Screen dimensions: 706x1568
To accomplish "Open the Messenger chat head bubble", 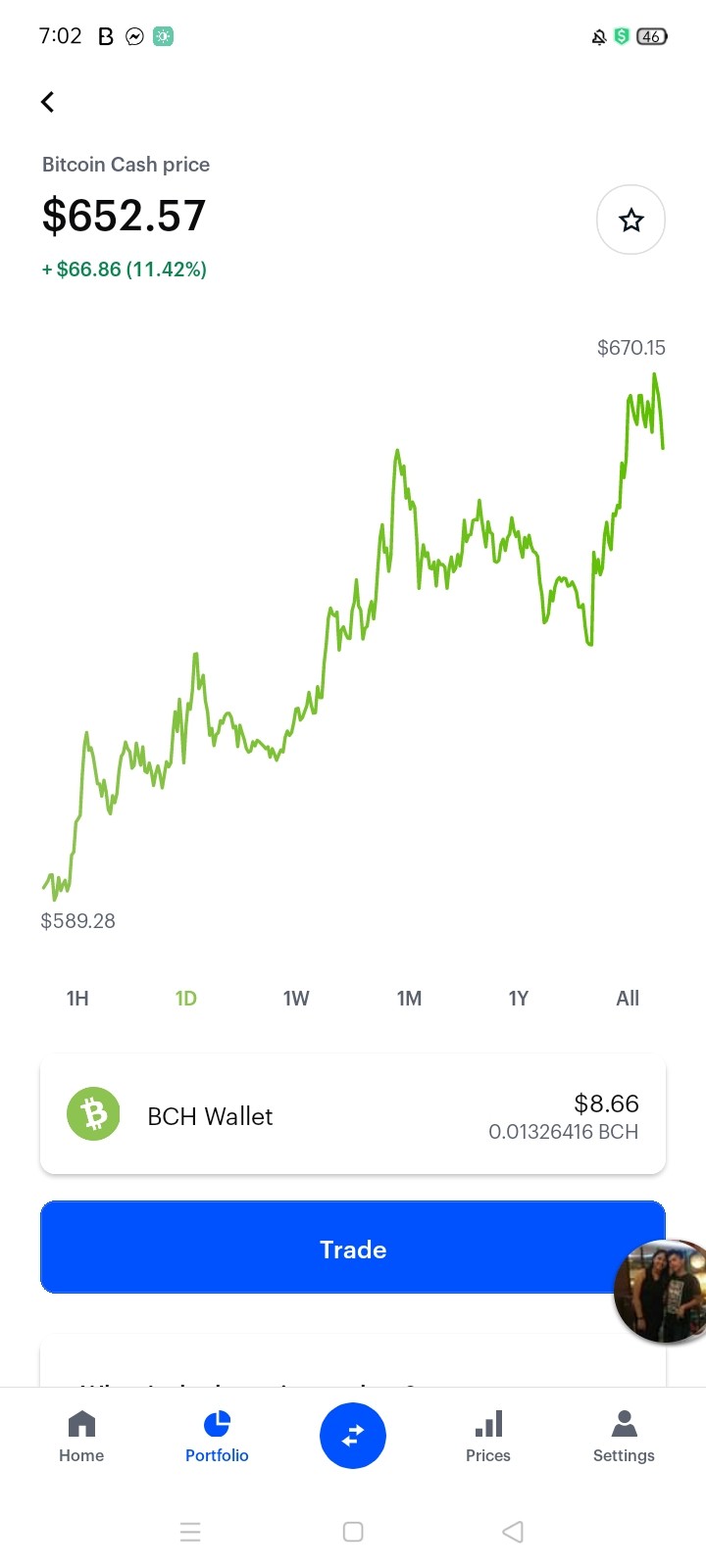I will point(660,1291).
